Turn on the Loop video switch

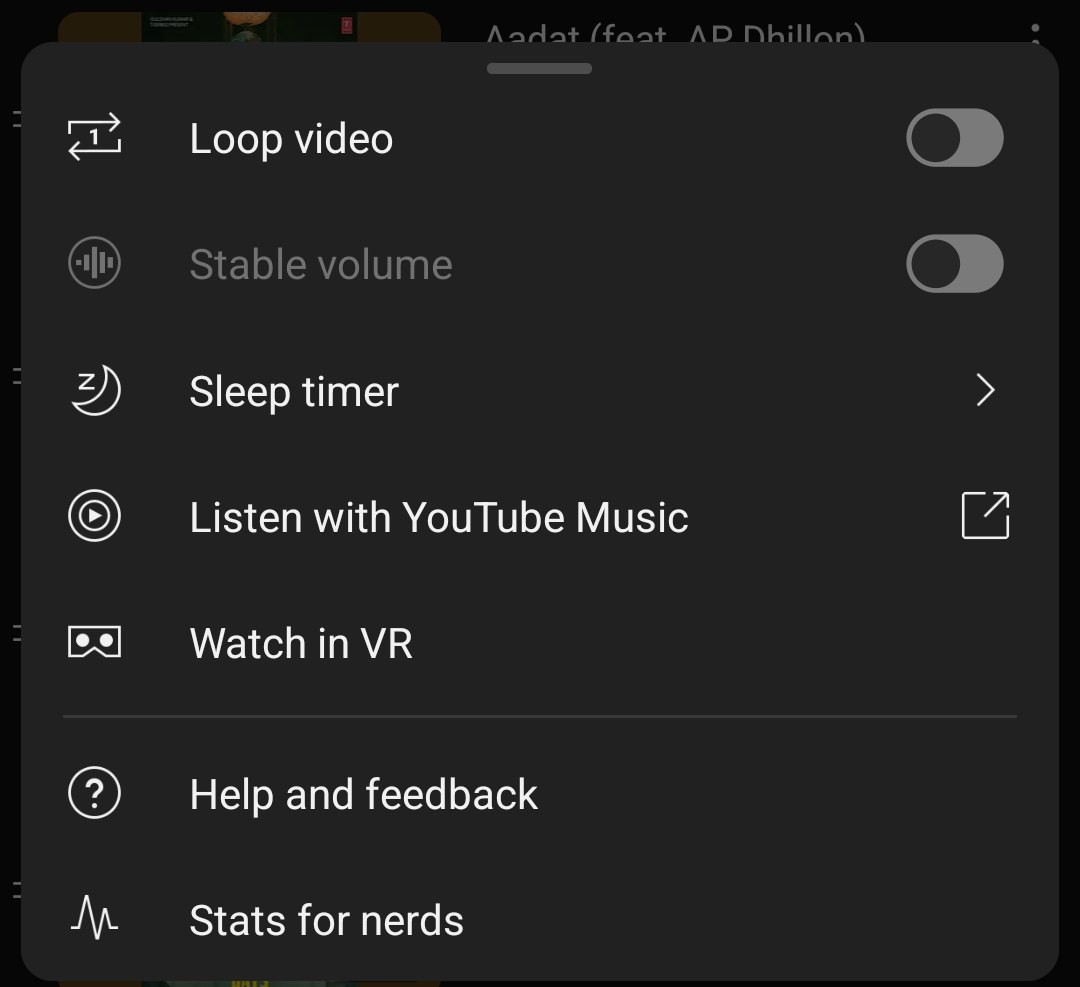[x=954, y=138]
